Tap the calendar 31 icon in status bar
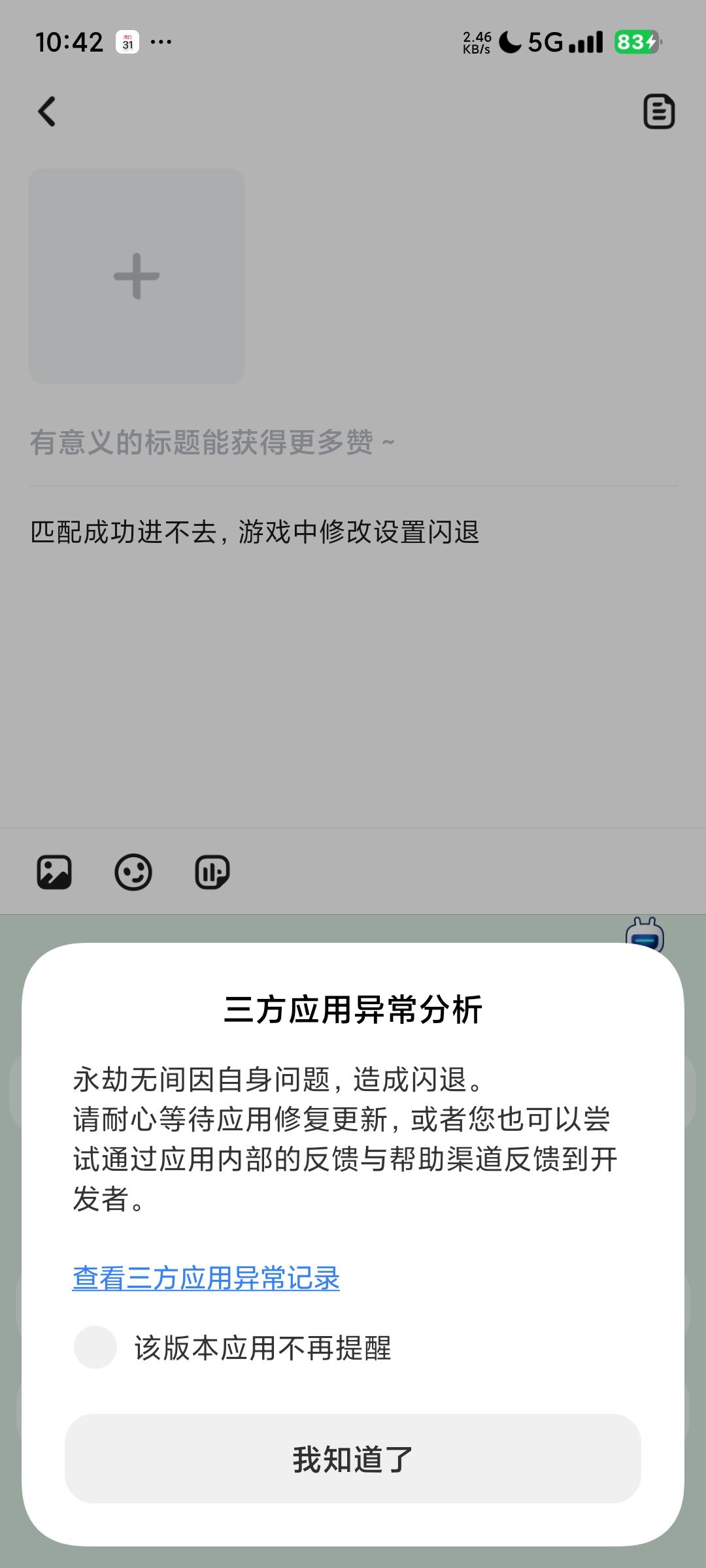 (127, 42)
